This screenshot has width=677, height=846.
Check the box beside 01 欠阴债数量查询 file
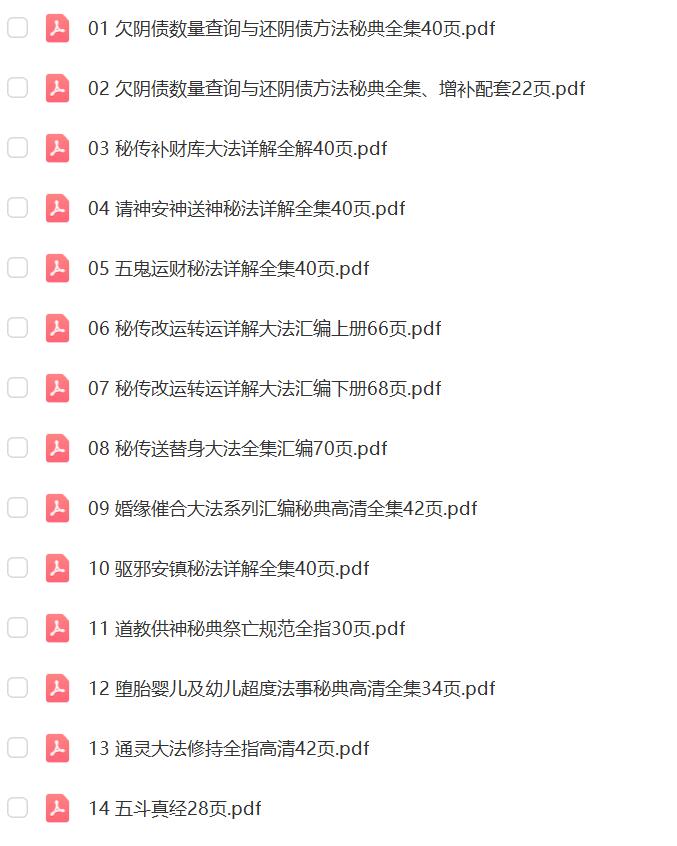(17, 28)
